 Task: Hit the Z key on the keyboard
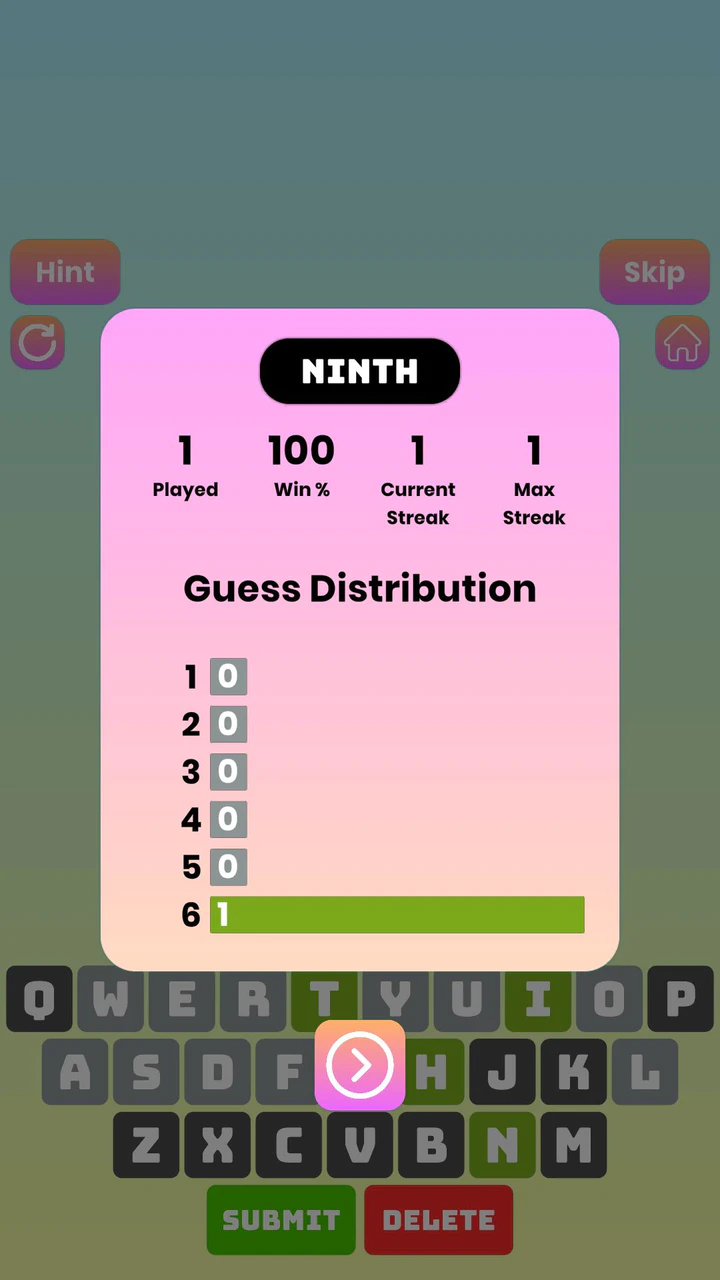[146, 1145]
